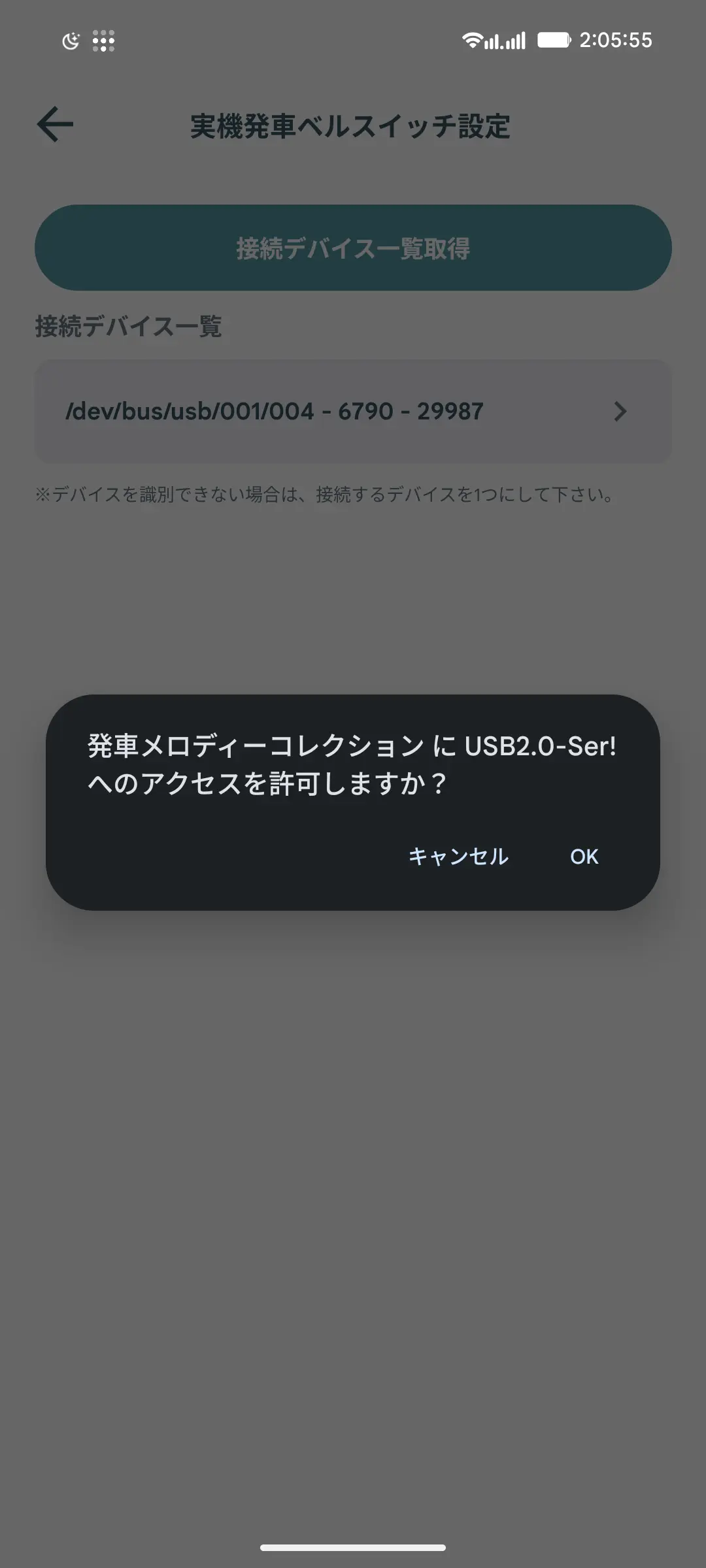Tap 接続デバイス一覧取得 button
The width and height of the screenshot is (706, 1568).
pyautogui.click(x=353, y=248)
